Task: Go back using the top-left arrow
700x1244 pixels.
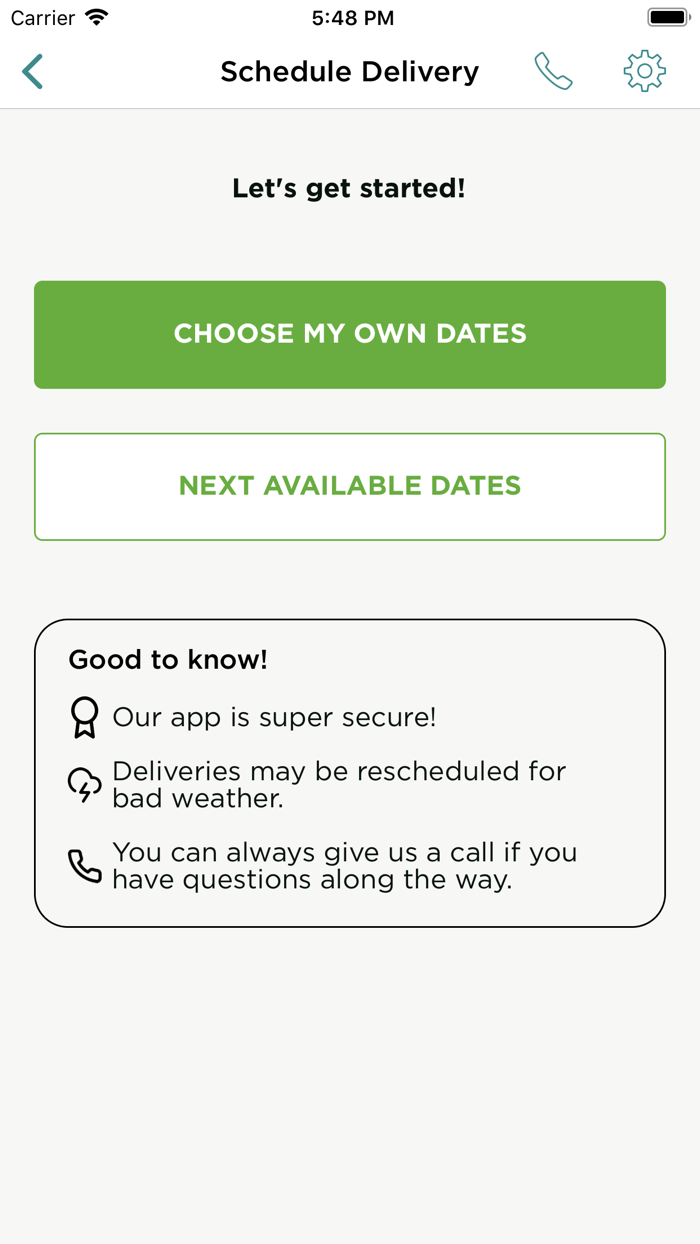Action: (x=33, y=72)
